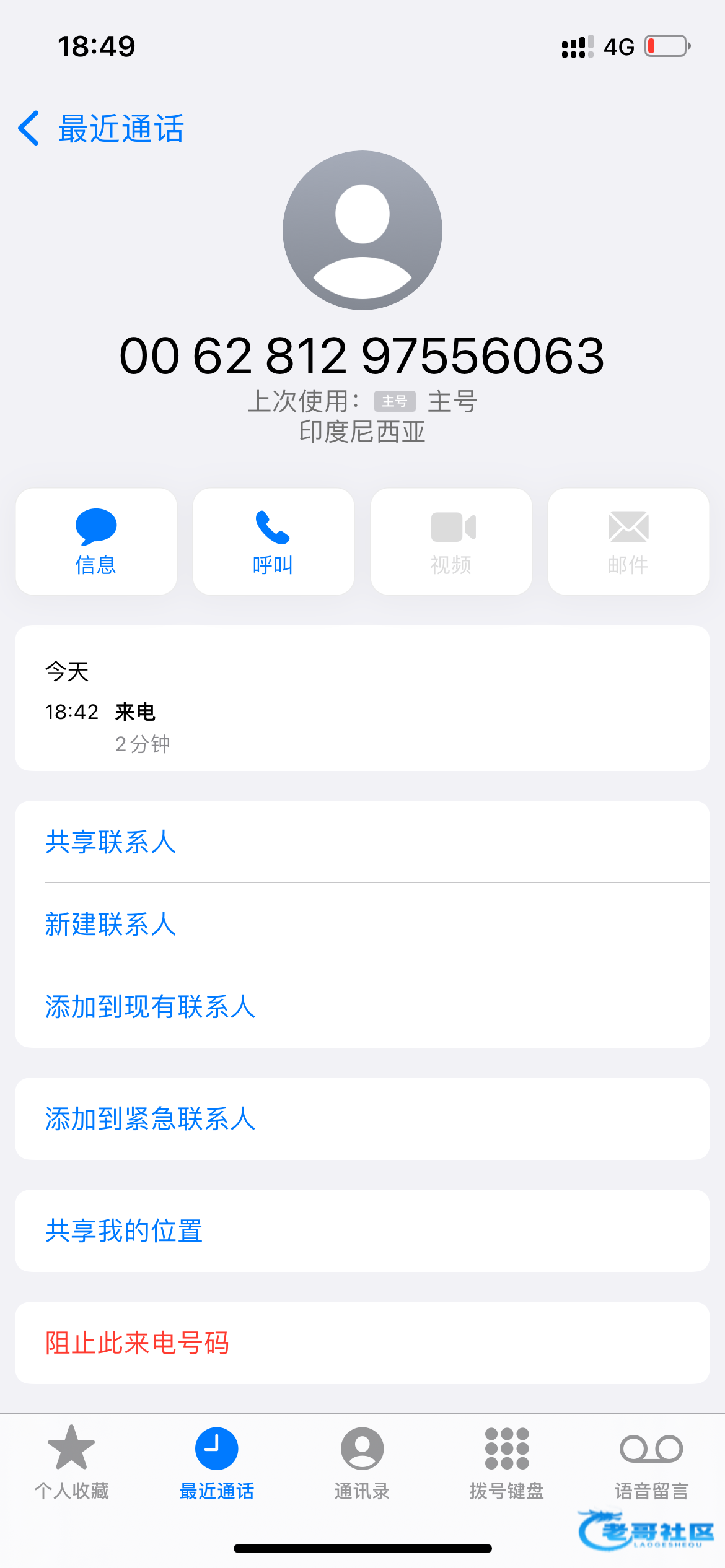
Task: Call this number with 呼叫
Action: click(273, 541)
